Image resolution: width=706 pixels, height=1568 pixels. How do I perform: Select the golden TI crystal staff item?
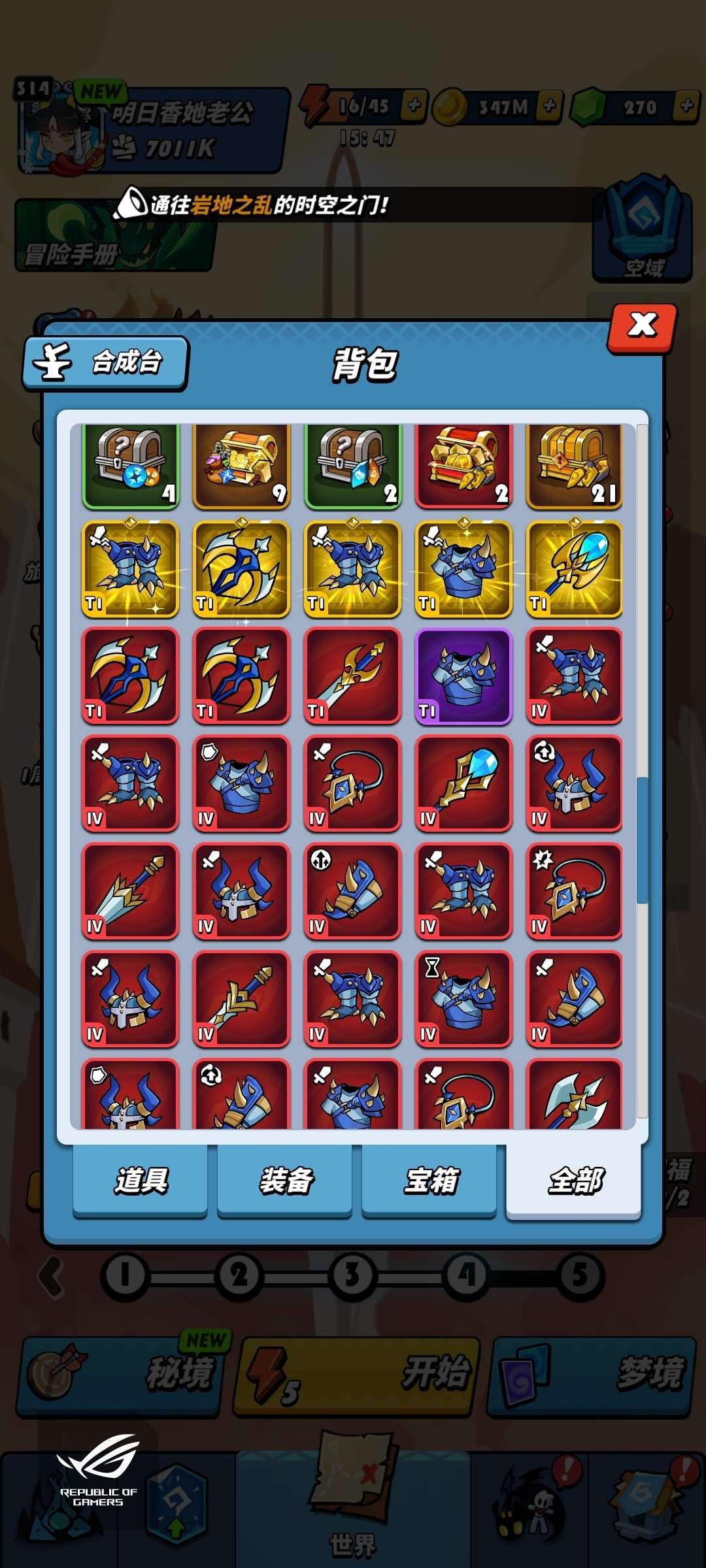point(574,568)
